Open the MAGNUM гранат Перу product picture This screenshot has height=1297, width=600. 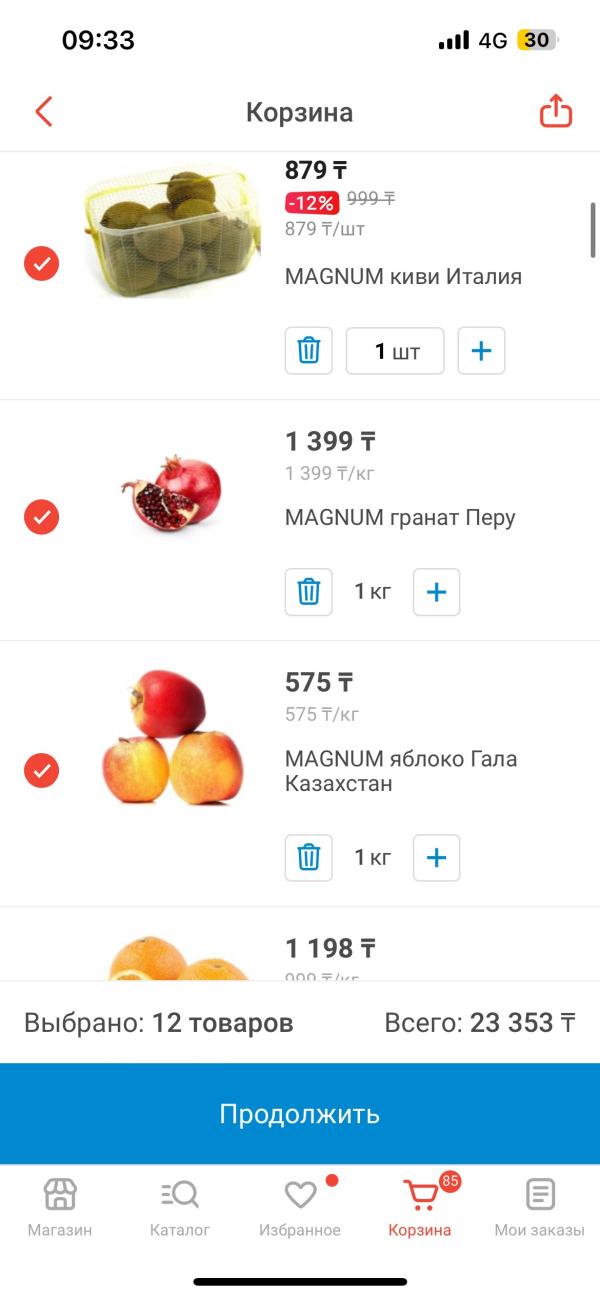(x=172, y=495)
